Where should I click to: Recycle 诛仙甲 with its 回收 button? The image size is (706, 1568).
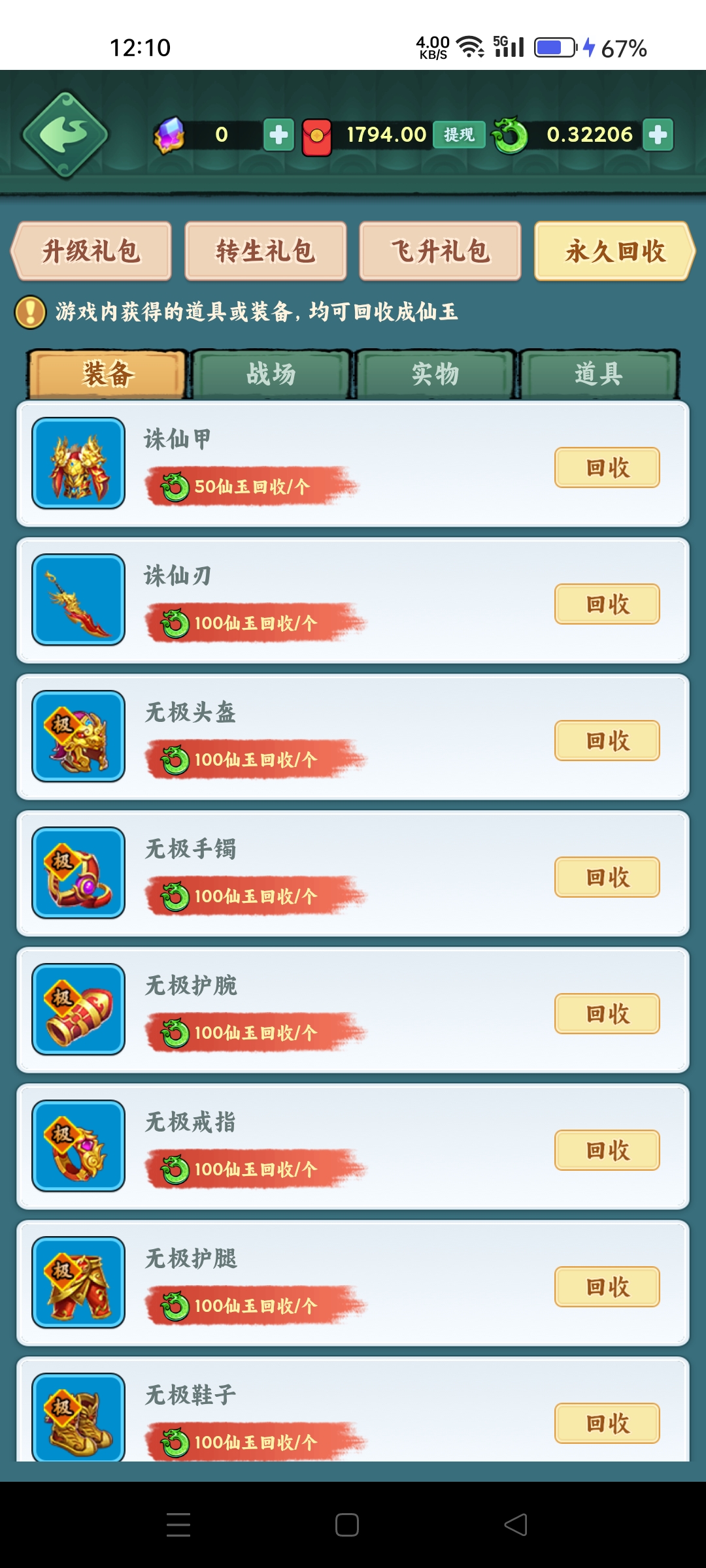607,468
